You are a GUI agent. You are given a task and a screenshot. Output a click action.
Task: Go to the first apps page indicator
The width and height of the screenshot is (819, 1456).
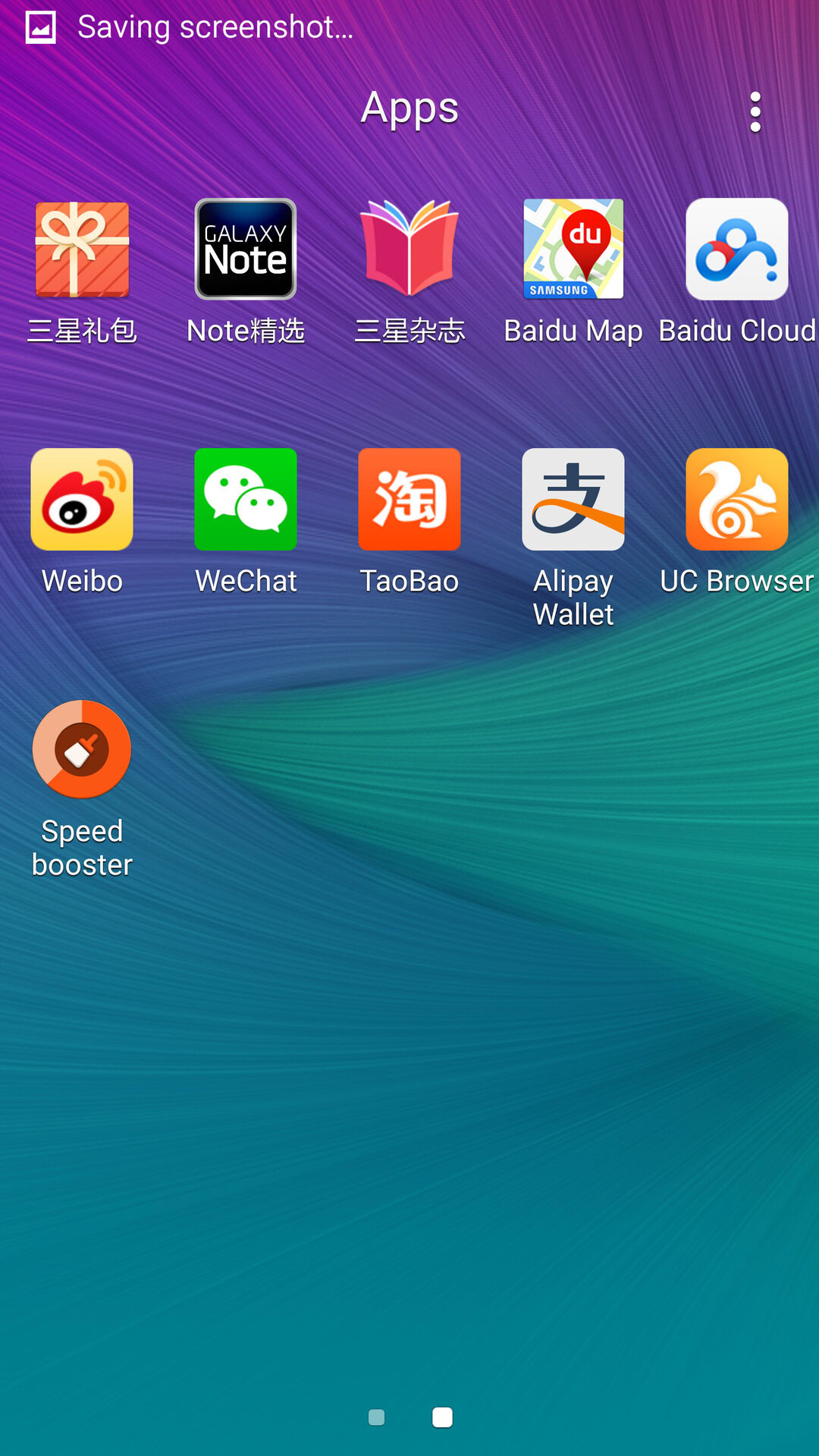[x=376, y=1417]
